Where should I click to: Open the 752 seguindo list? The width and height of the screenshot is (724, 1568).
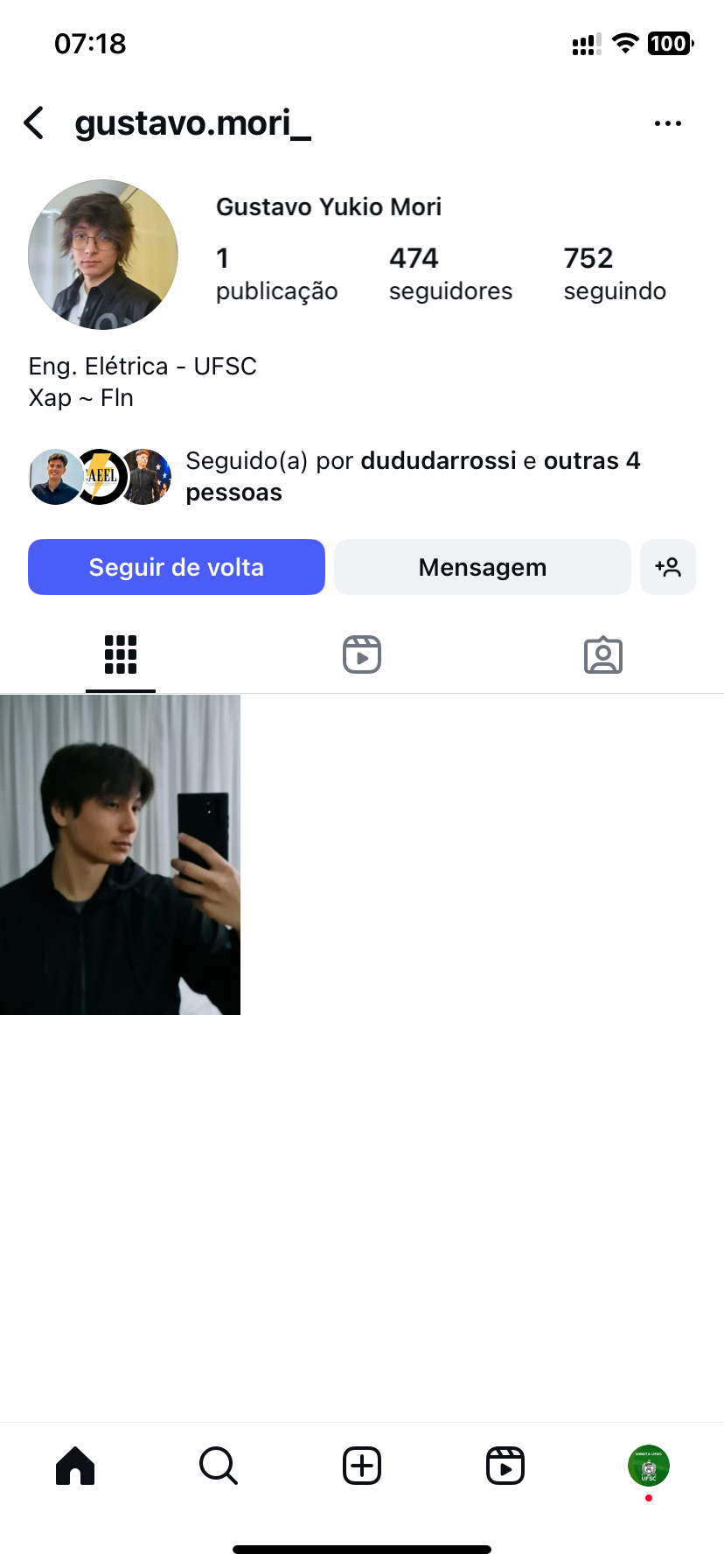[615, 273]
